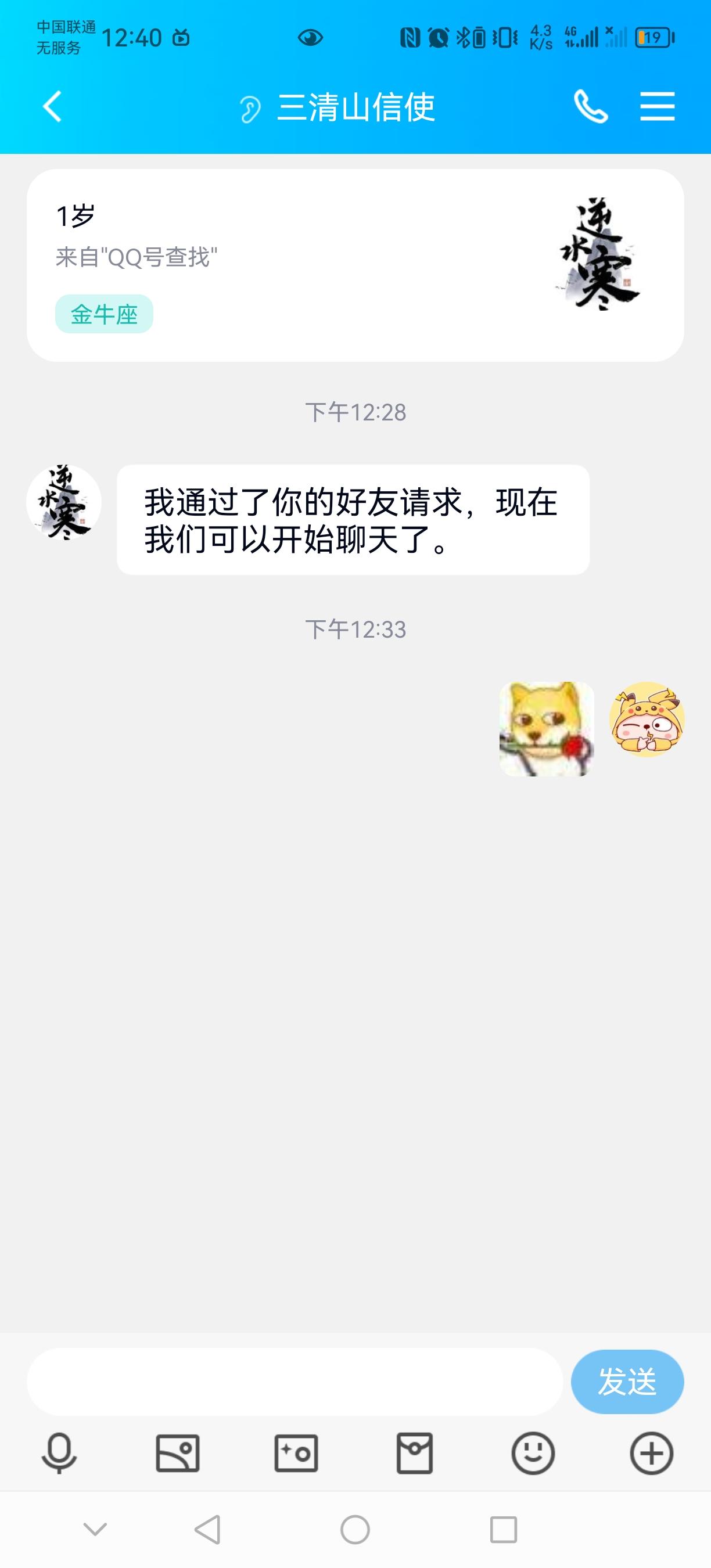The image size is (711, 1568).
Task: Expand more options with the plus icon
Action: [651, 1453]
